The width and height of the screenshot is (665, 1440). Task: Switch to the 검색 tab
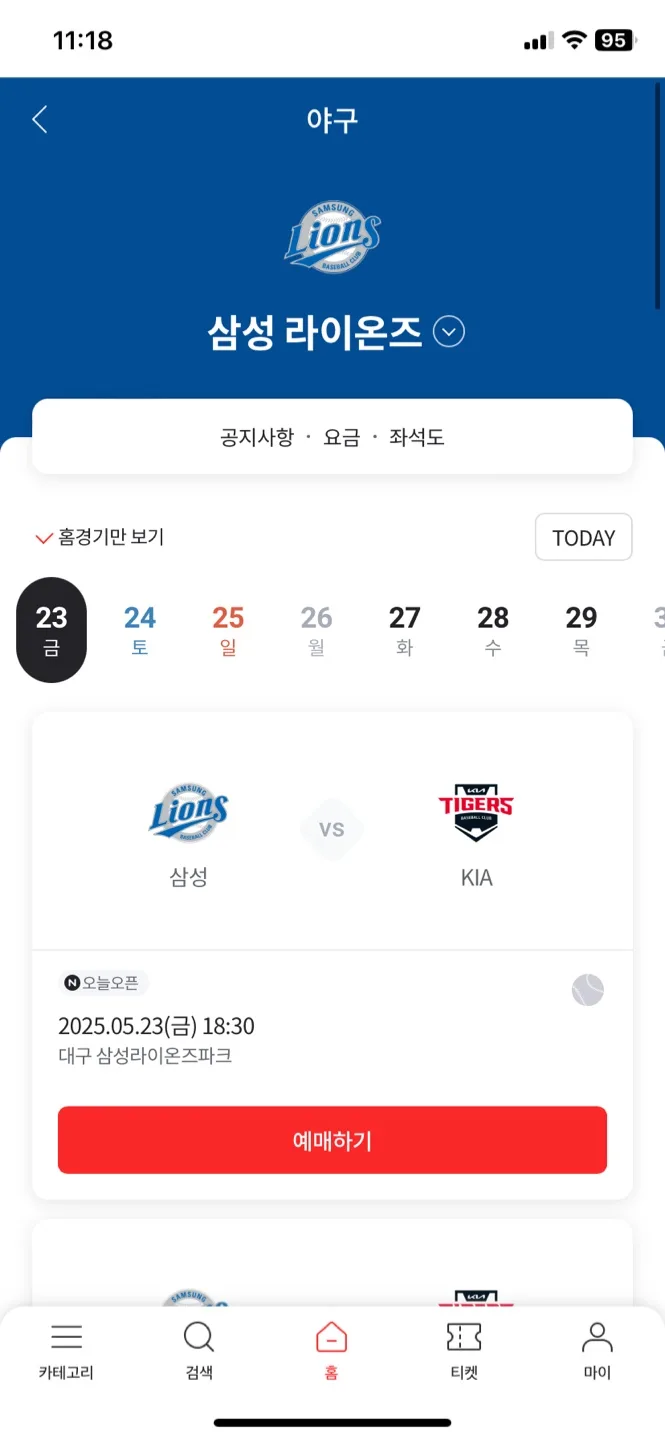click(x=199, y=1351)
